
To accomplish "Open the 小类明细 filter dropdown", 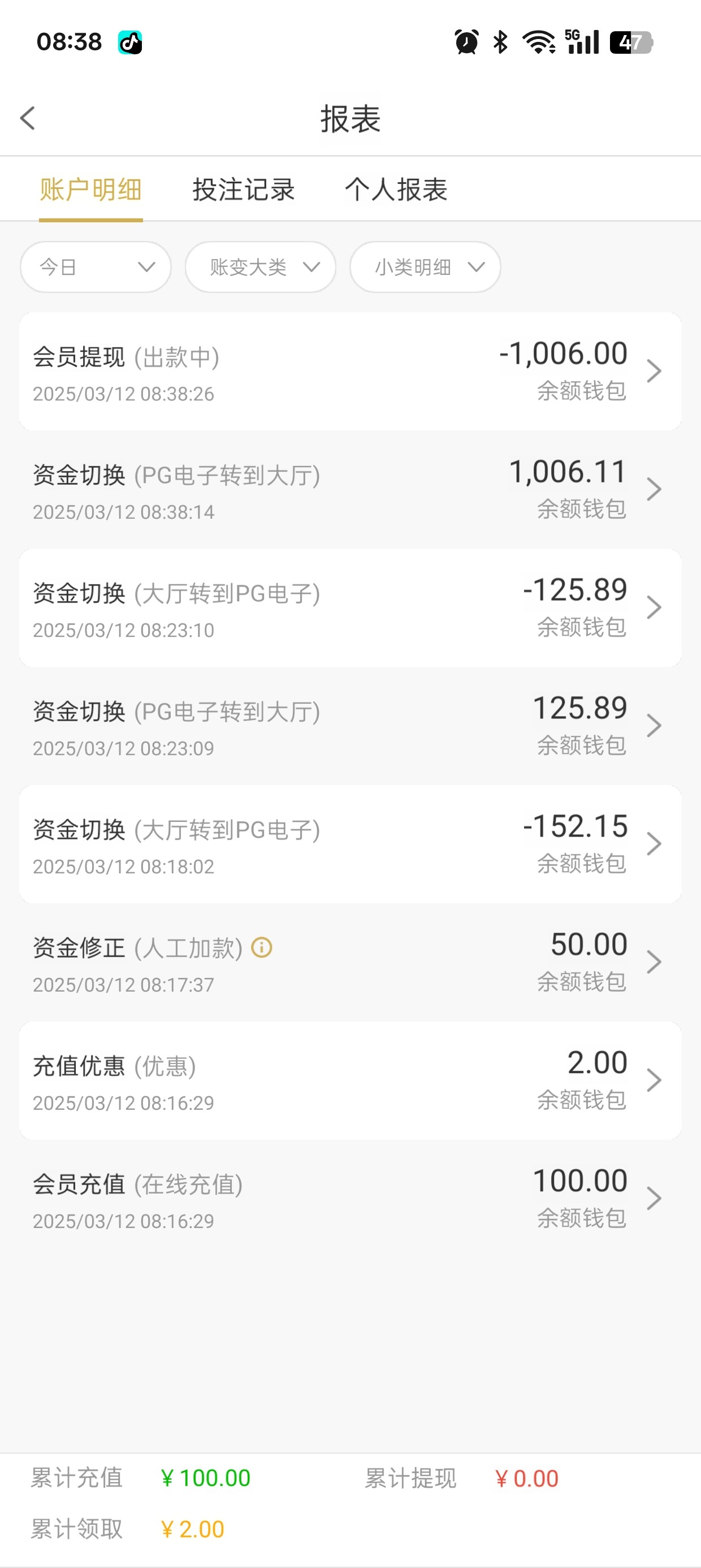I will pyautogui.click(x=425, y=267).
